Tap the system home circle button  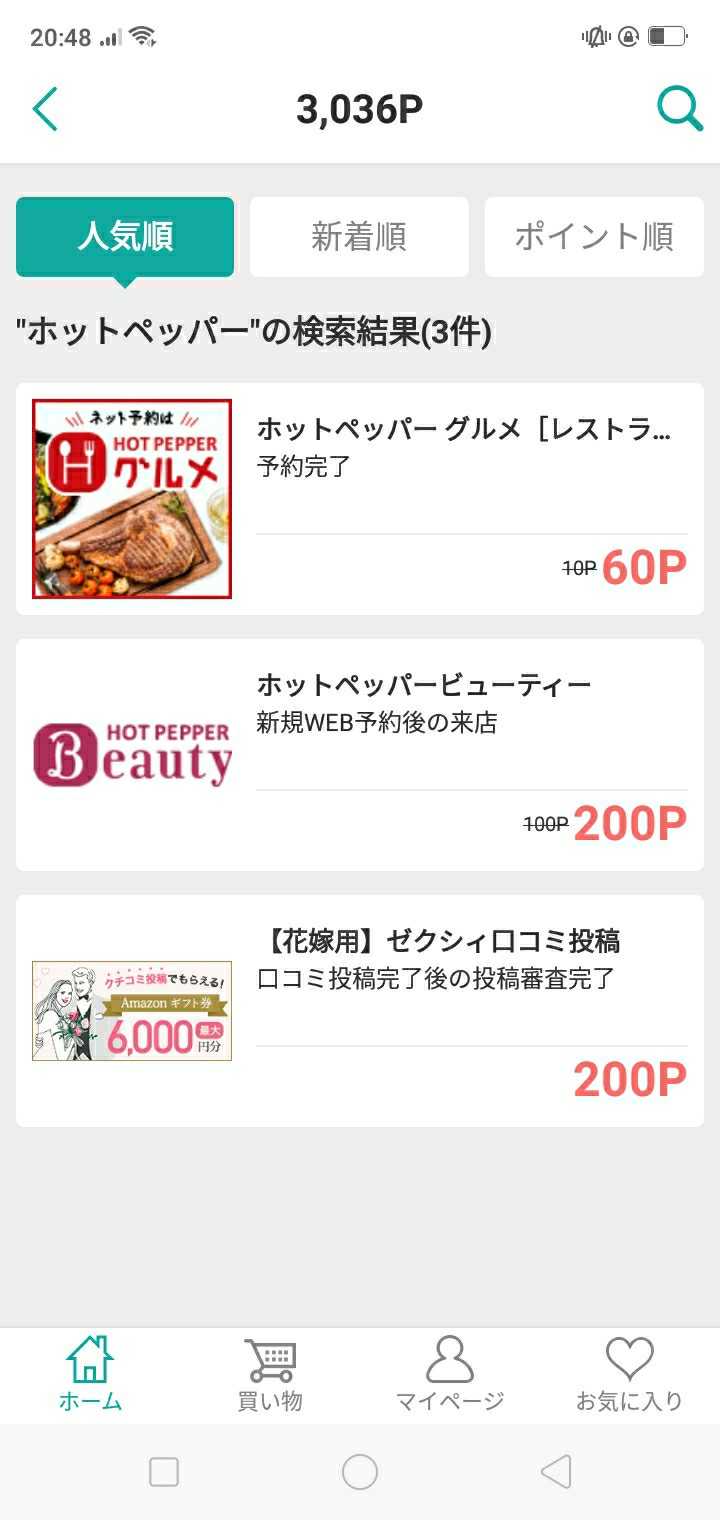360,1472
